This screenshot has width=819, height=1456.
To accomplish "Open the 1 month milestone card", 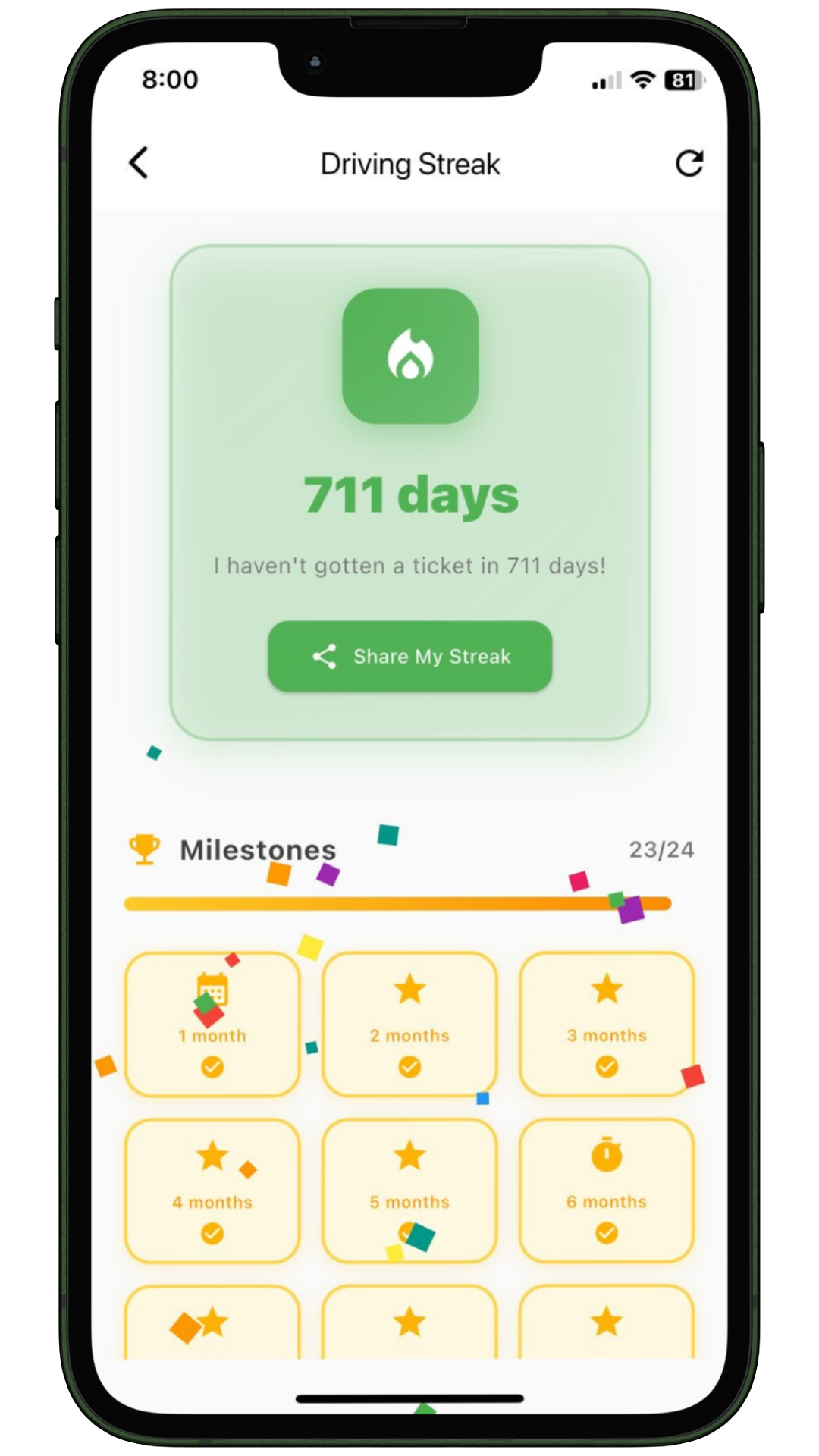I will [212, 1024].
